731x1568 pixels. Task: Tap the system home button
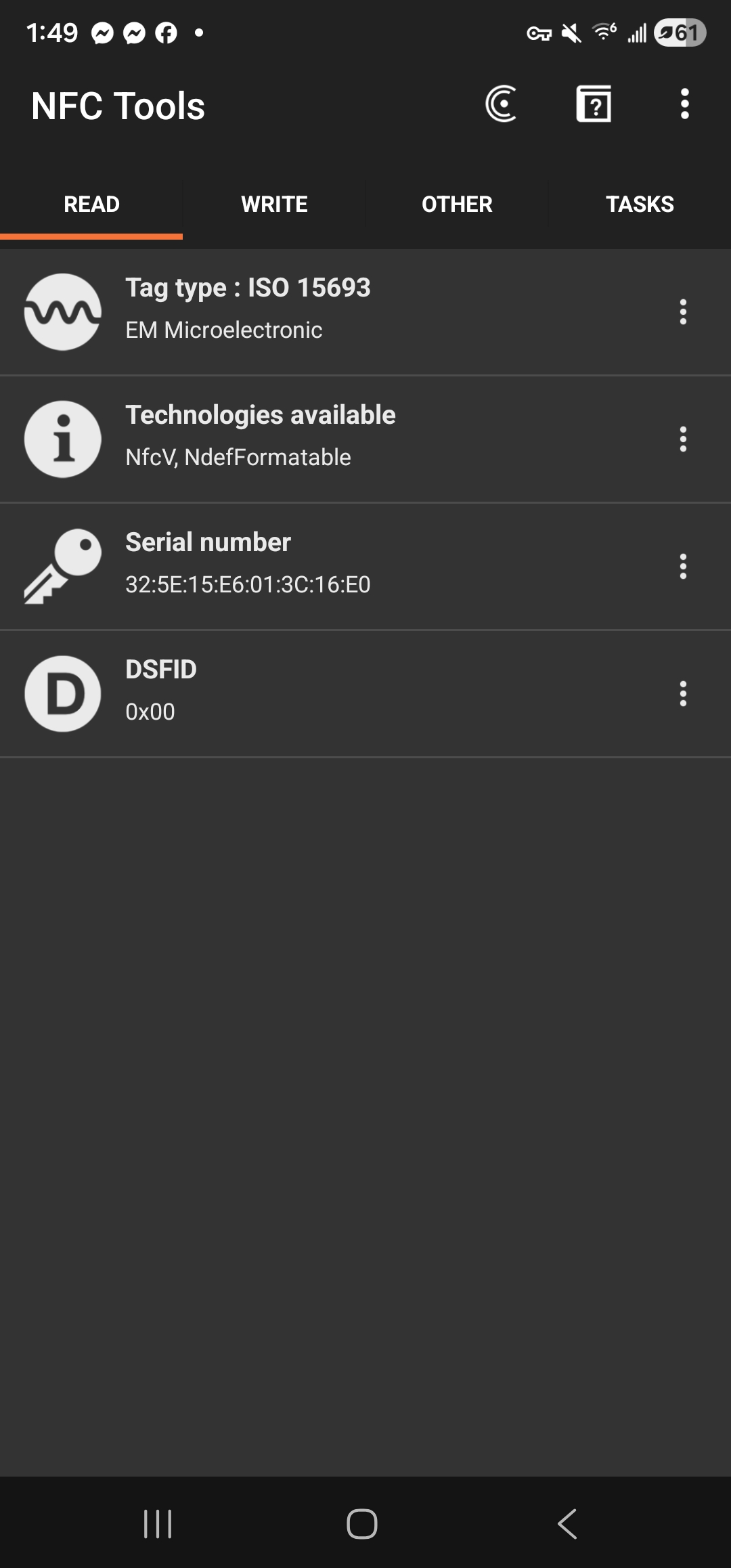(x=362, y=1524)
